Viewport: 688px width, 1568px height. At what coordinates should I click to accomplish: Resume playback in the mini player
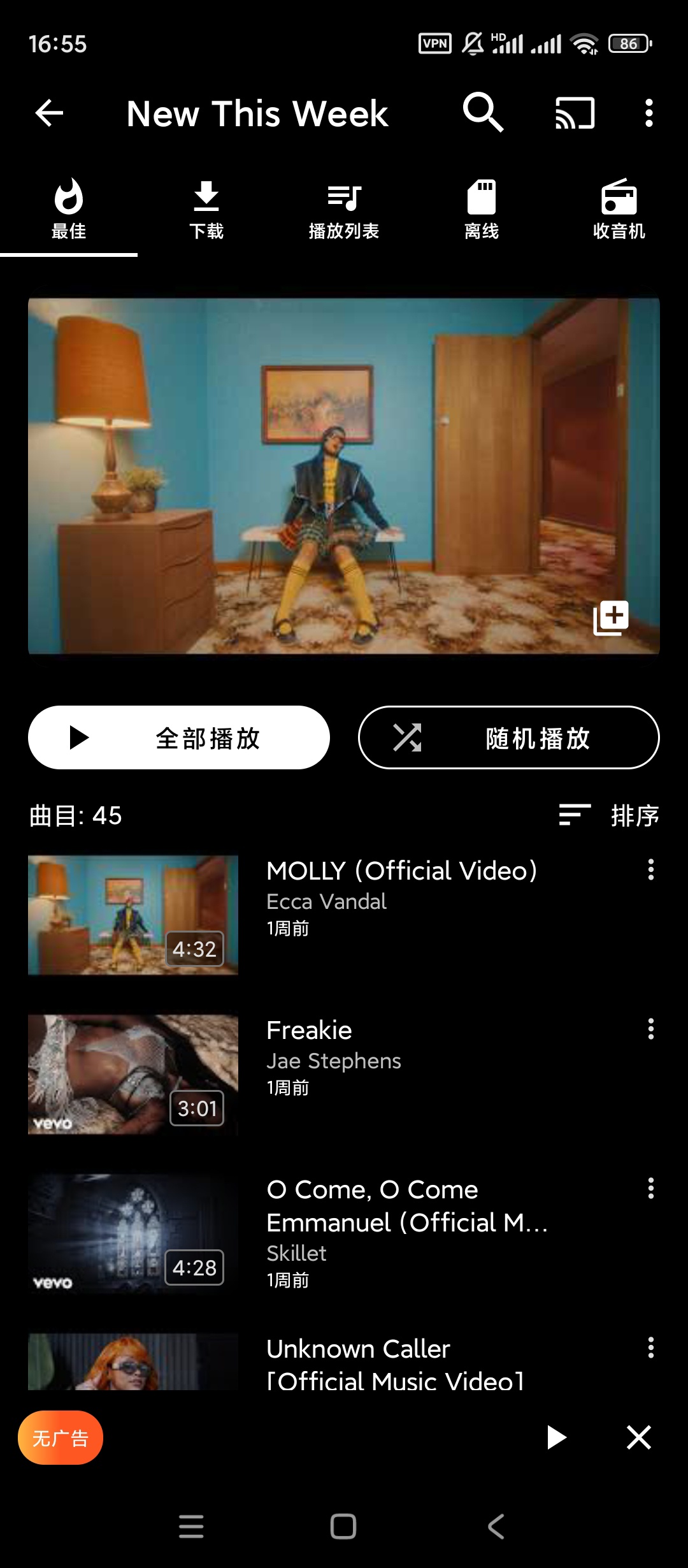click(x=556, y=1437)
